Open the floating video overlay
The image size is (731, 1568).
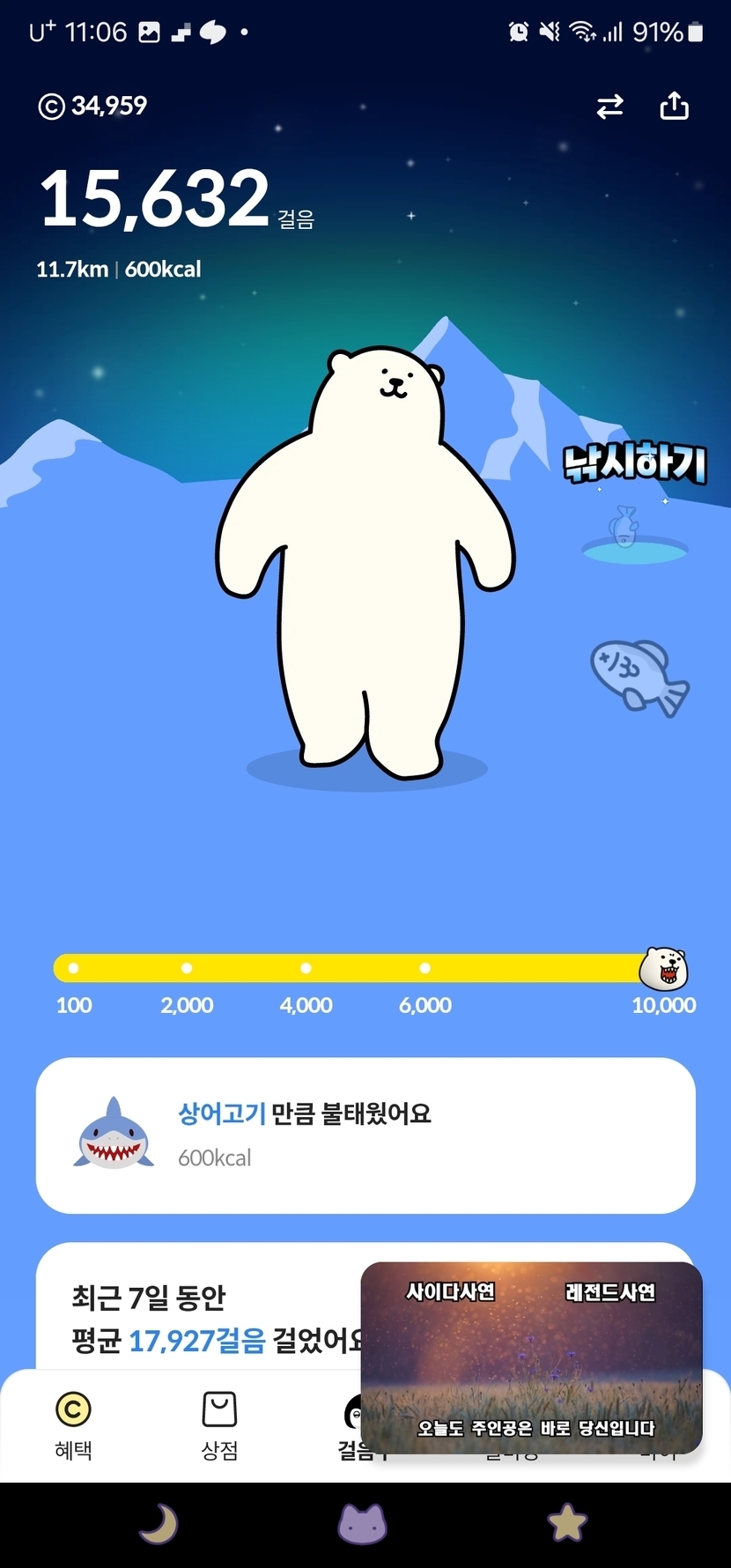pyautogui.click(x=531, y=1357)
